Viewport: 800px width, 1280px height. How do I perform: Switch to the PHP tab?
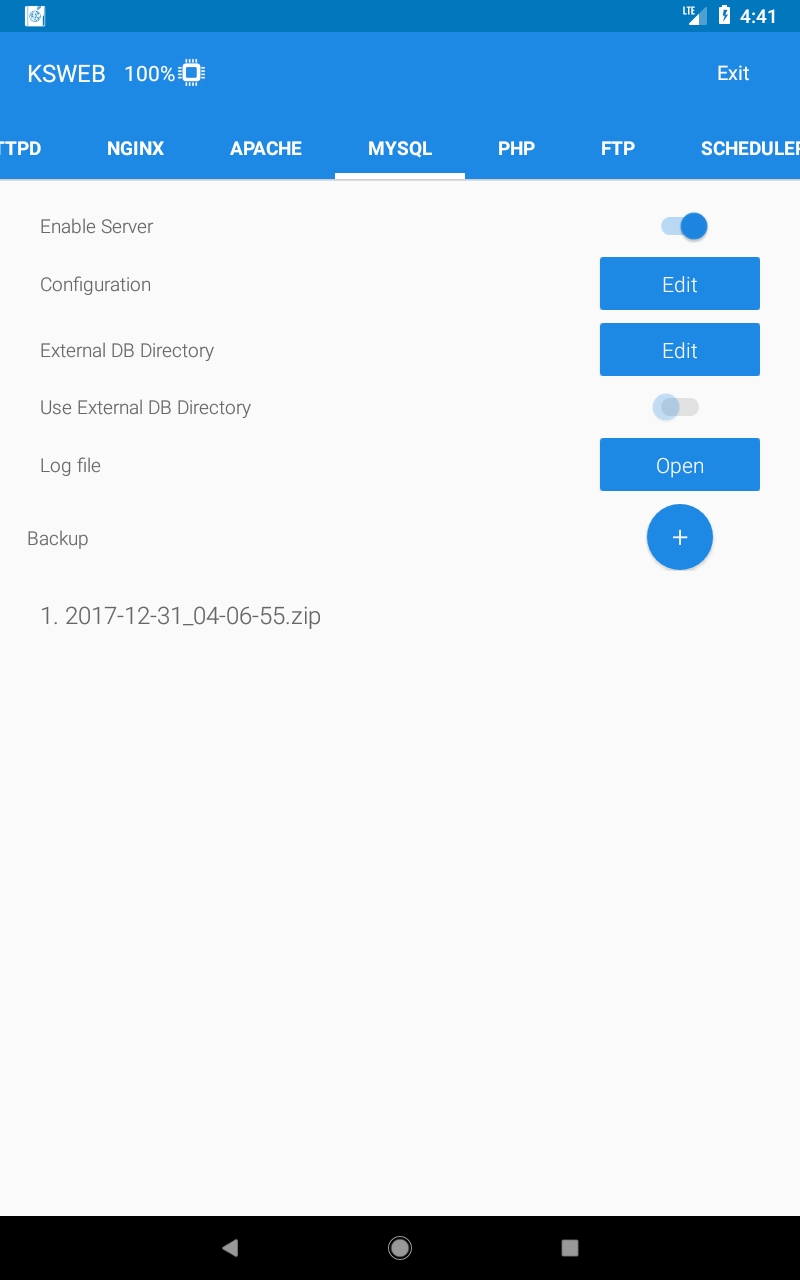click(516, 148)
